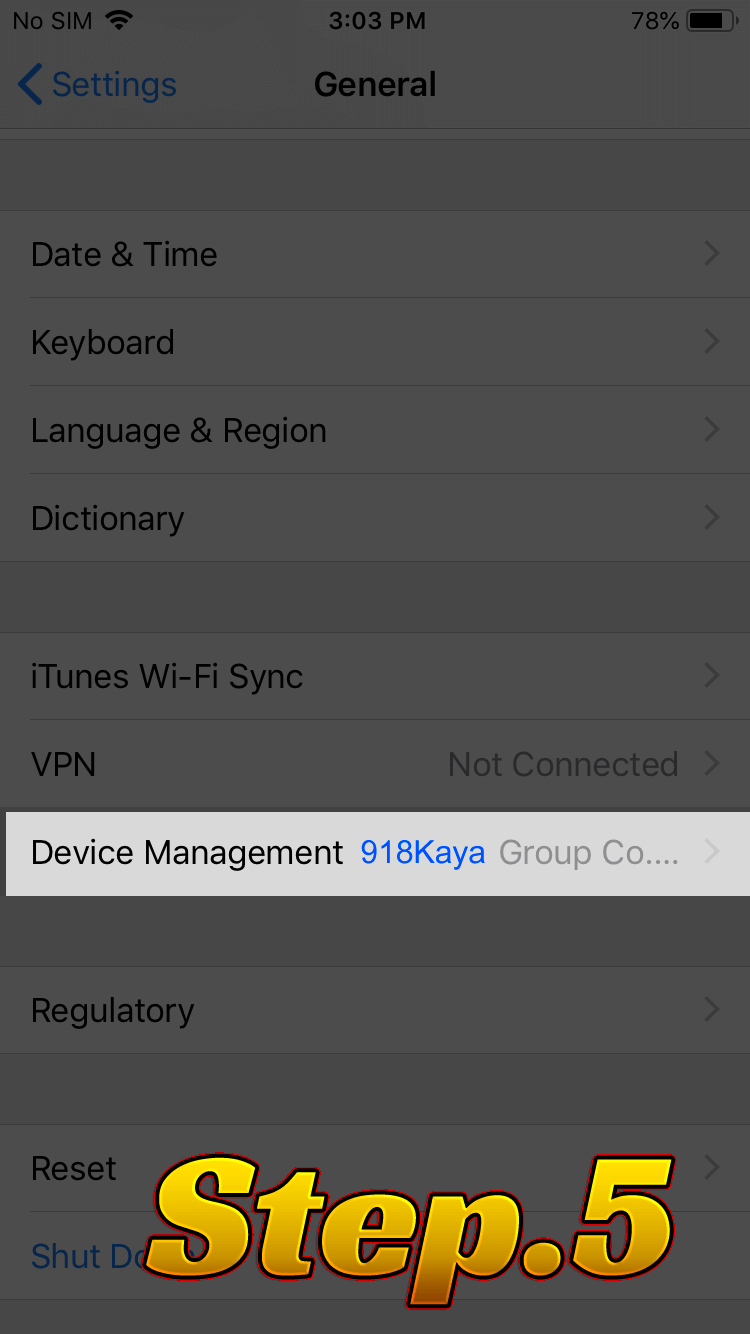Open iTunes Wi-Fi Sync
The height and width of the screenshot is (1334, 750).
(x=375, y=676)
